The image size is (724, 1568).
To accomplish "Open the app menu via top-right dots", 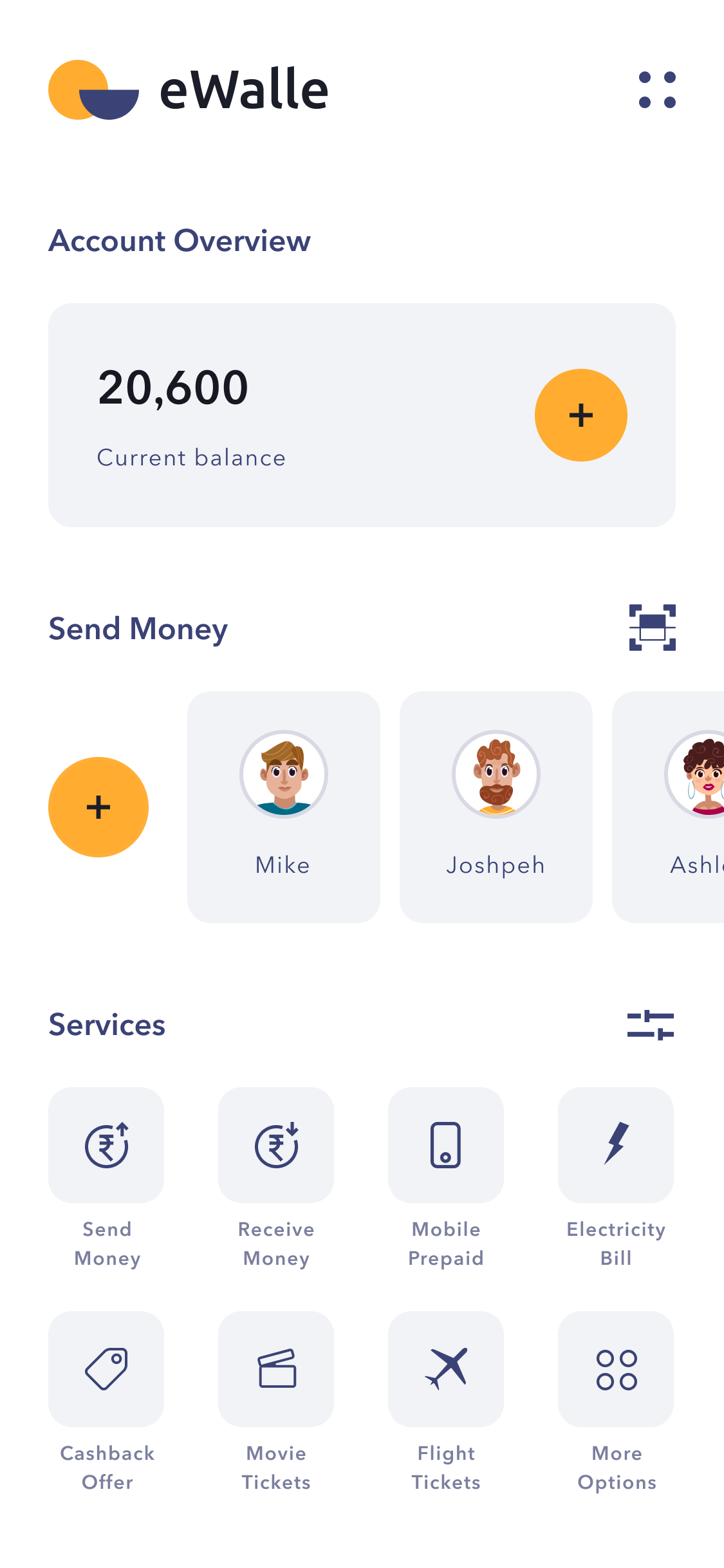I will 656,89.
